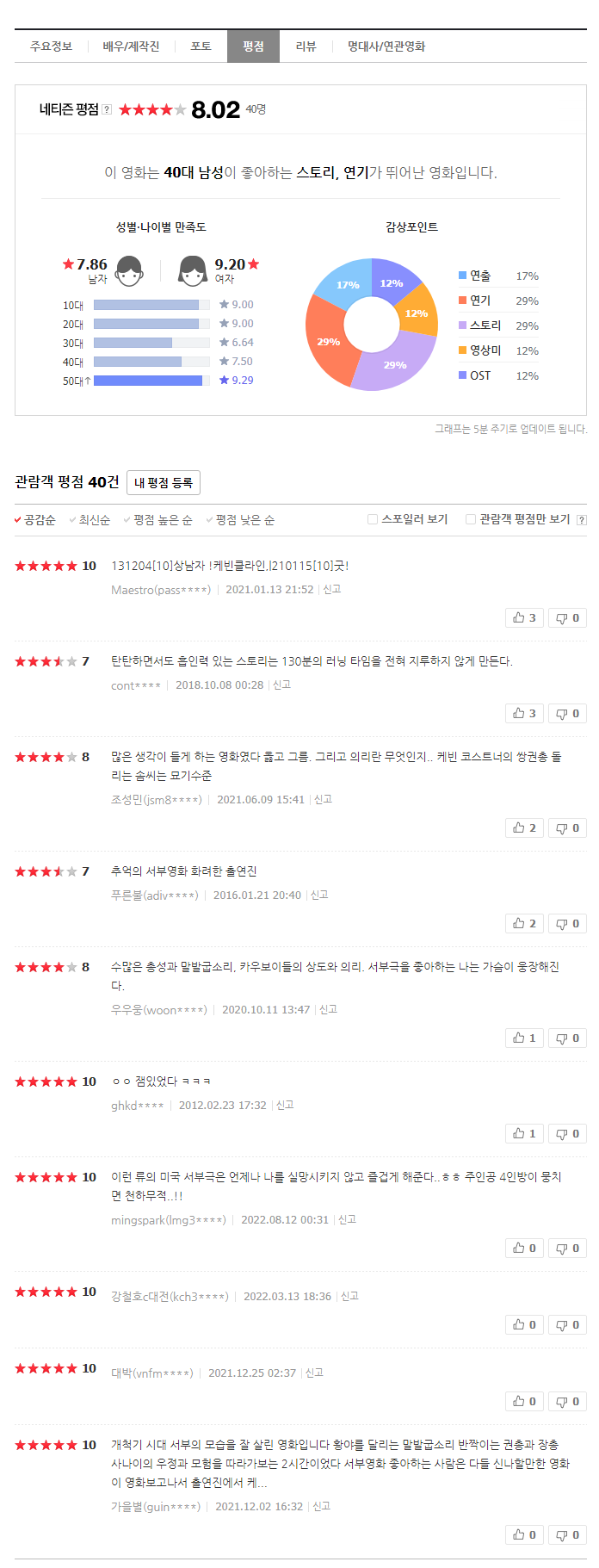The height and width of the screenshot is (1568, 599).
Task: Select the 리뷰 tab
Action: [x=306, y=46]
